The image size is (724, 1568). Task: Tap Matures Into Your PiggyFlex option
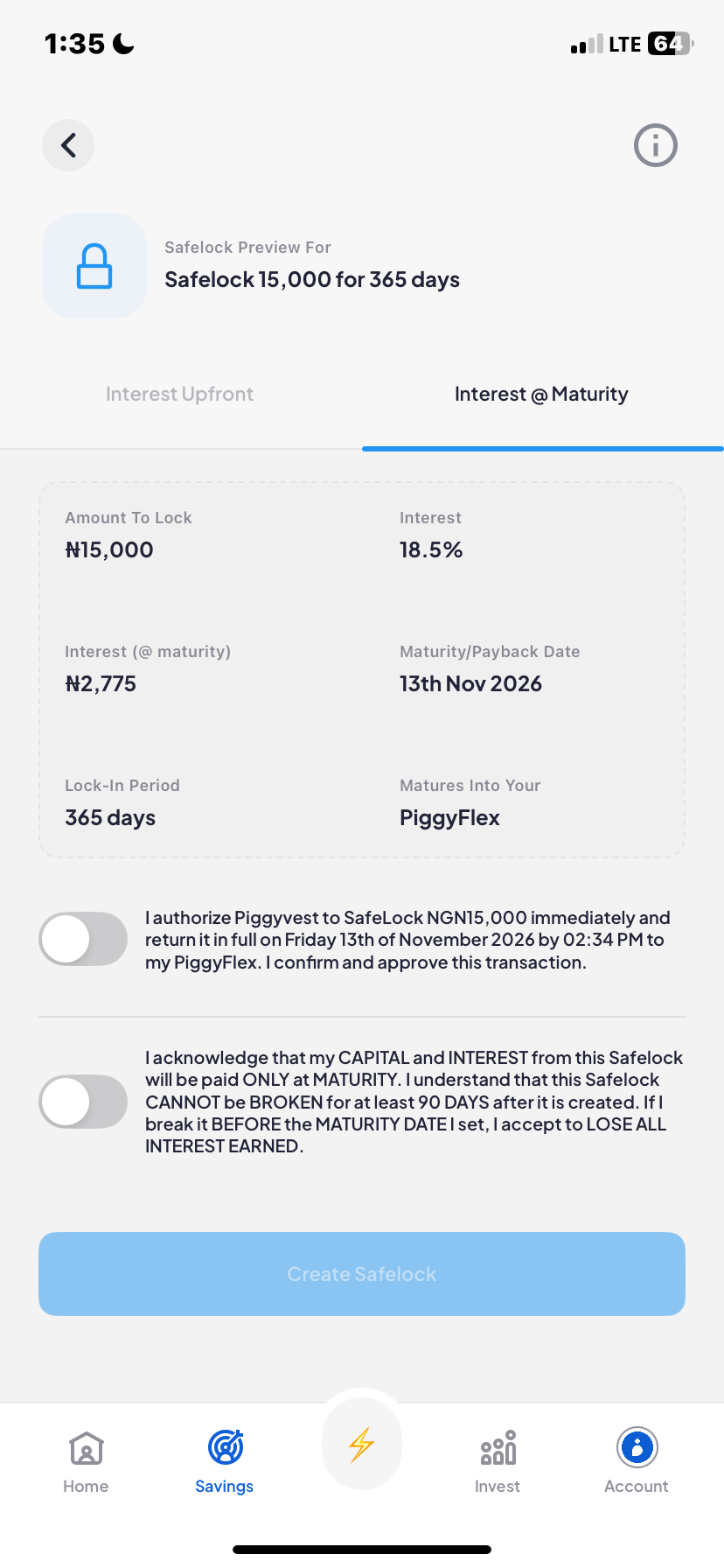click(450, 817)
